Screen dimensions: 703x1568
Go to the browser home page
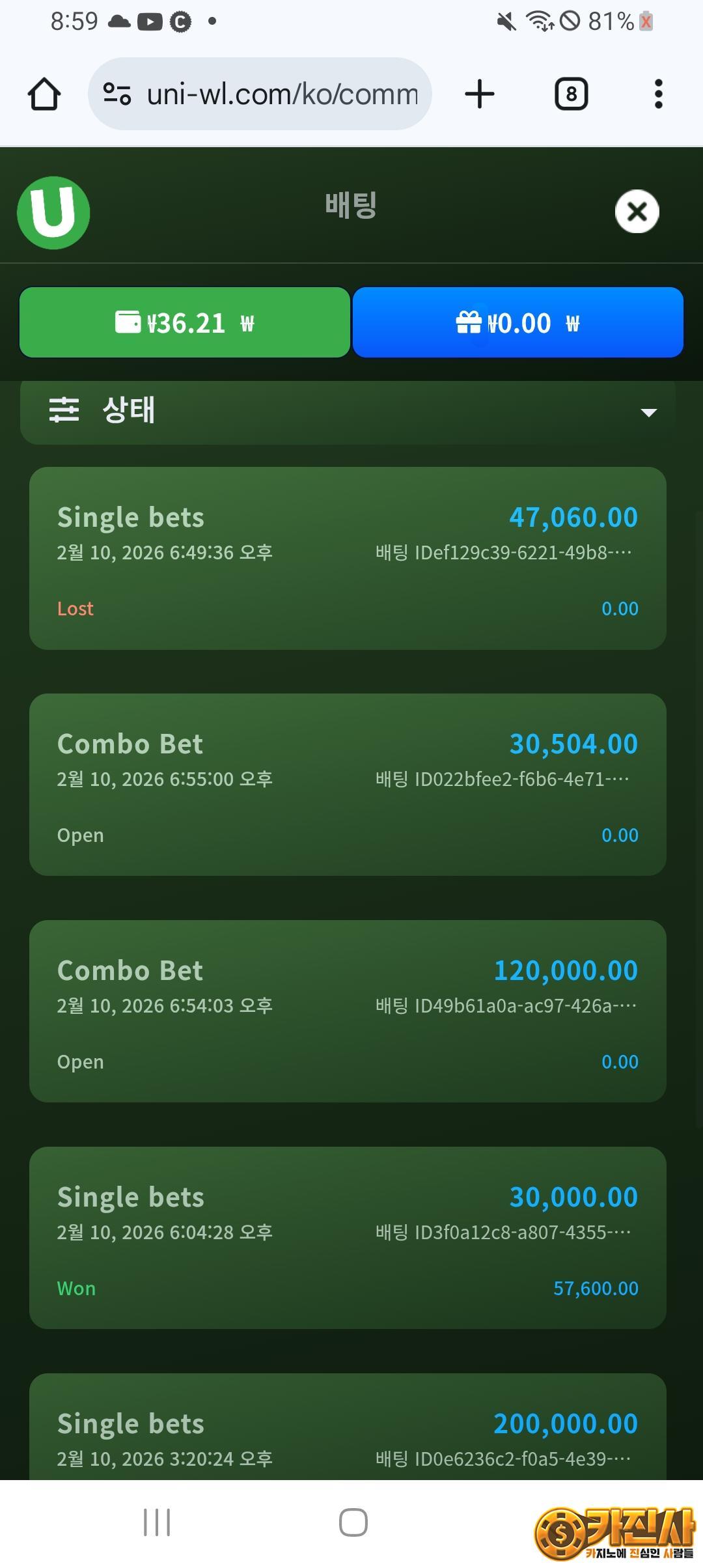coord(44,94)
